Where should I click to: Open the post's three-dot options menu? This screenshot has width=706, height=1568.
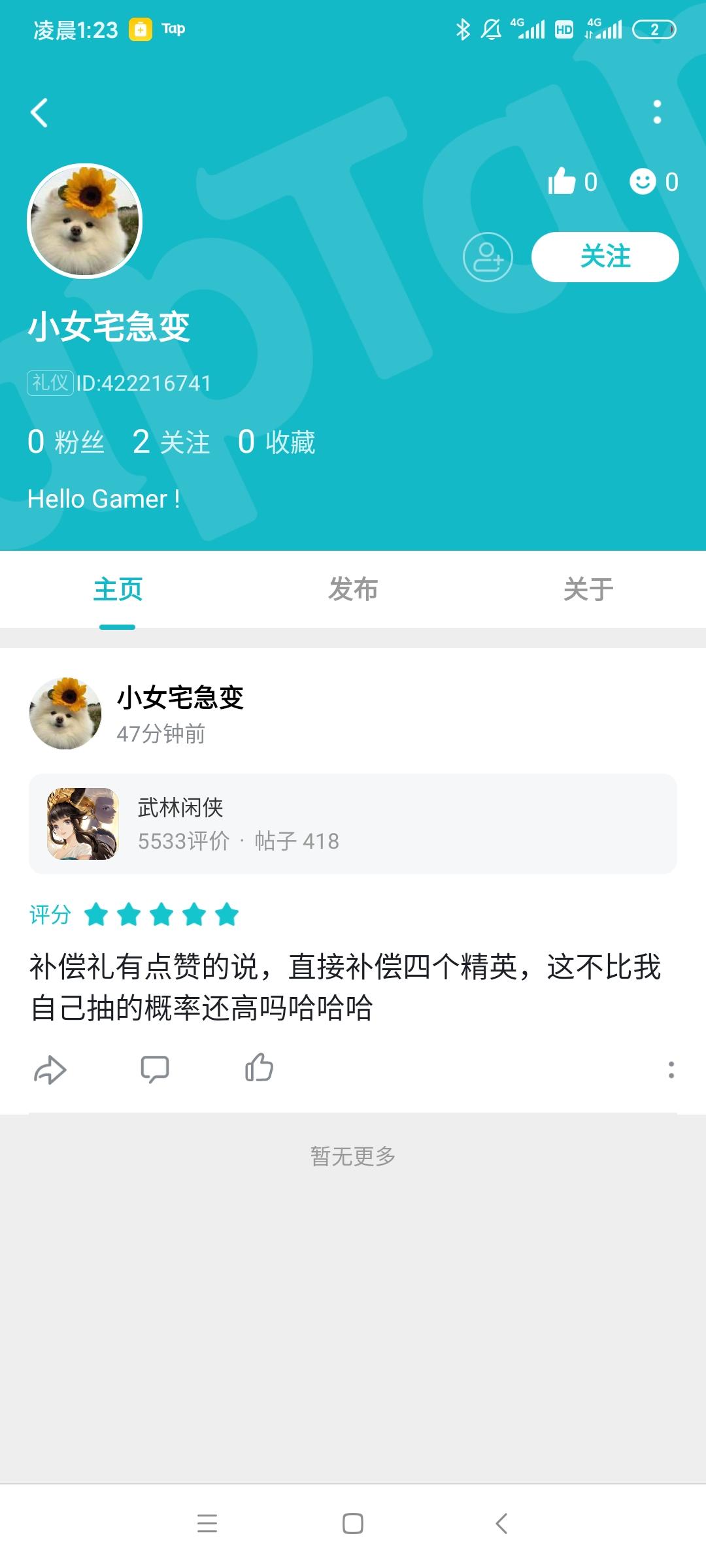pyautogui.click(x=669, y=1069)
